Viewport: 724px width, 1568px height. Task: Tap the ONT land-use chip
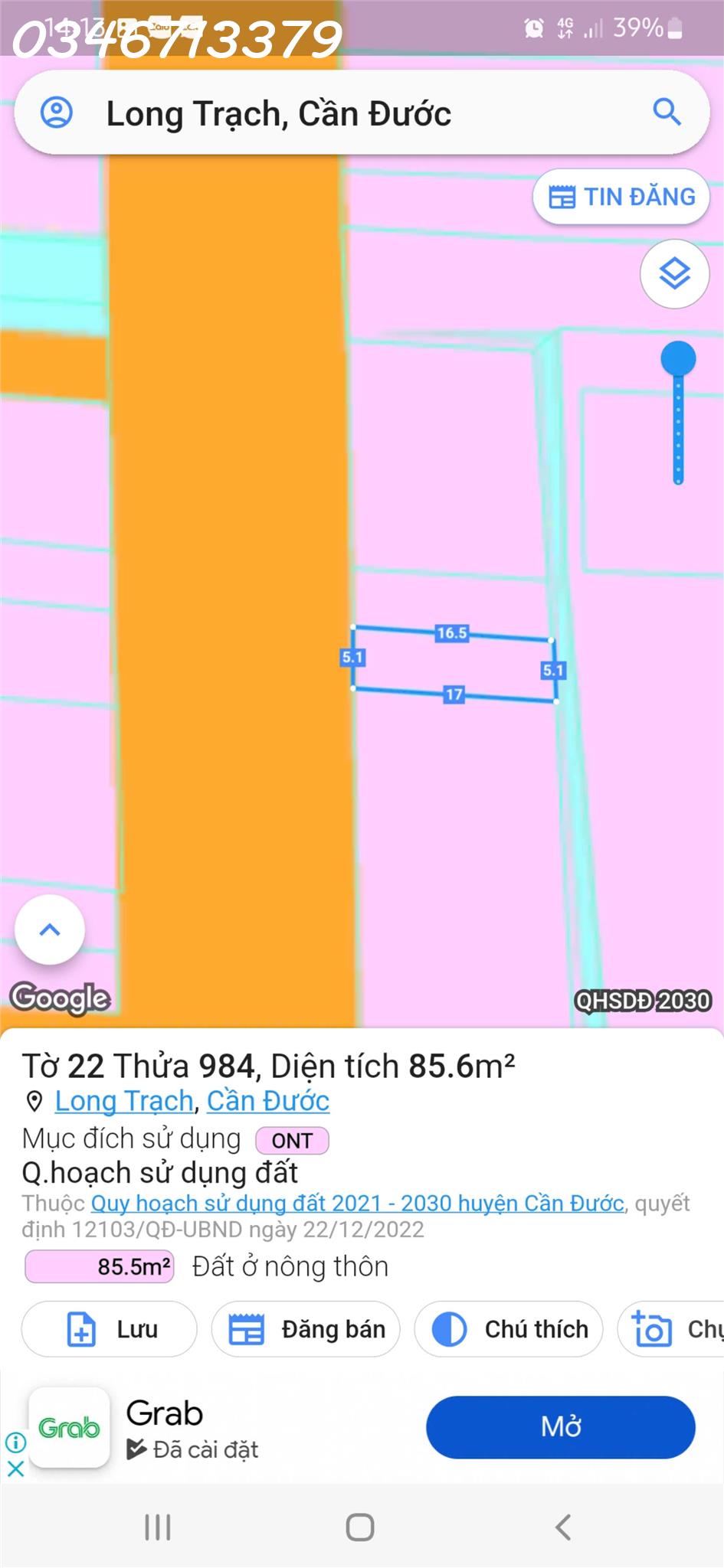292,1140
